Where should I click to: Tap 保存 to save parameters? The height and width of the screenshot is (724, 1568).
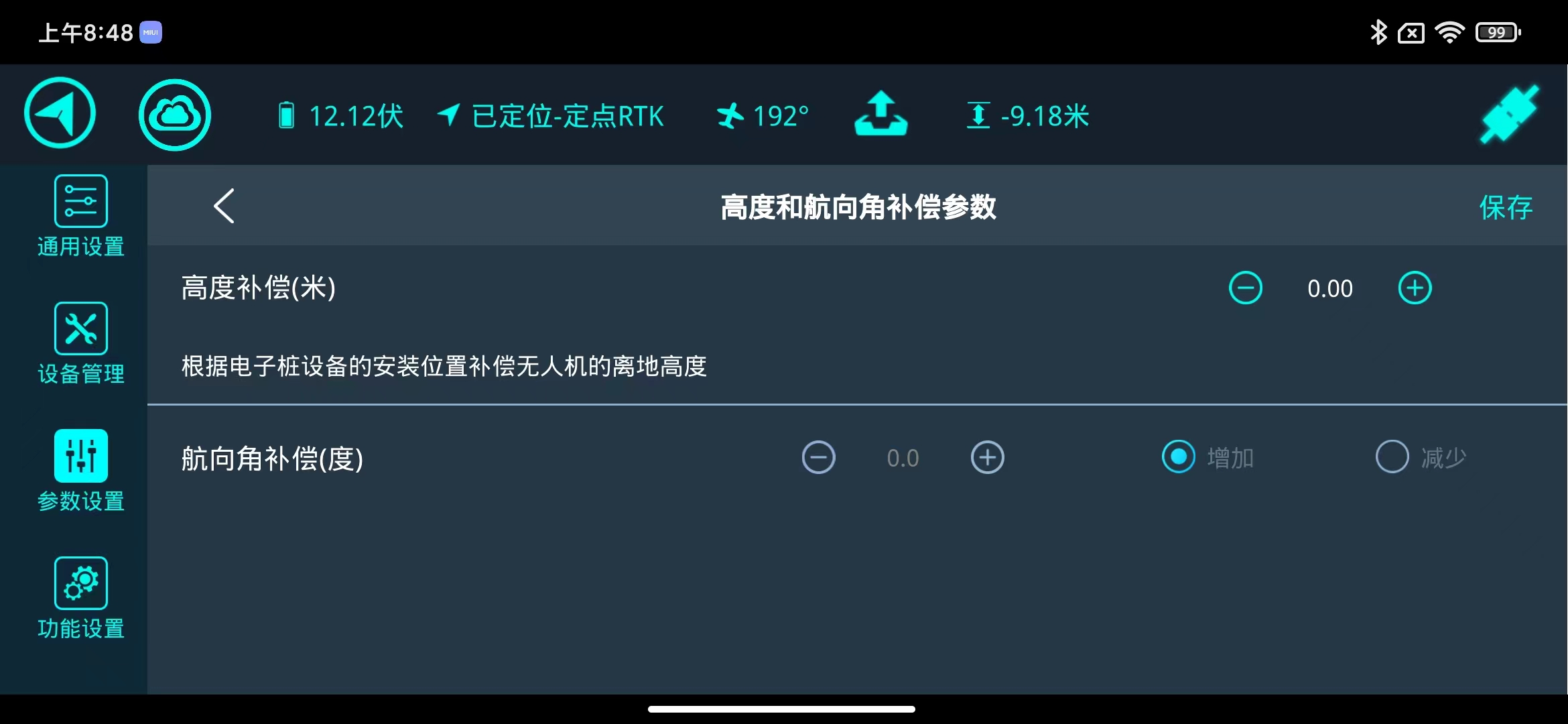point(1505,207)
